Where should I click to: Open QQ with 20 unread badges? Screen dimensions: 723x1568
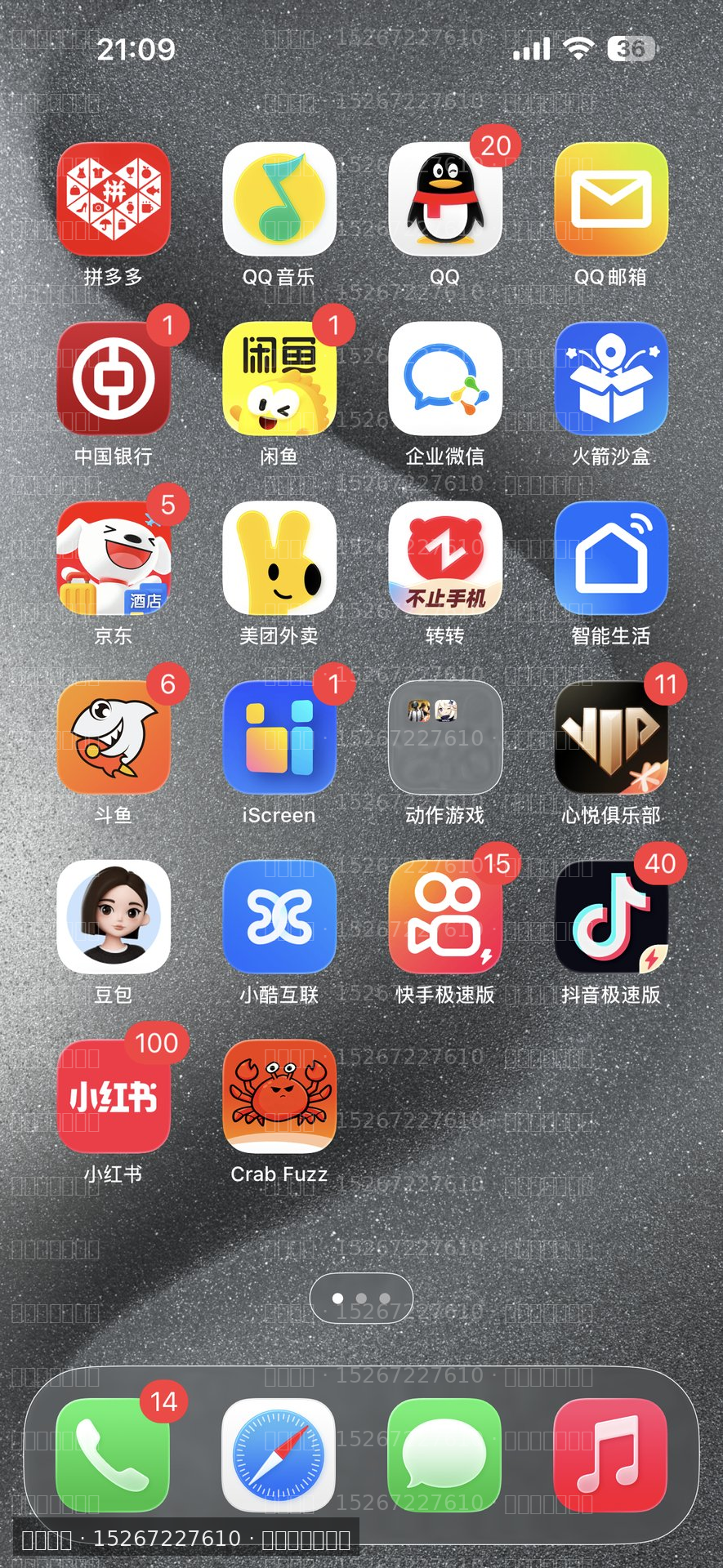pos(445,199)
